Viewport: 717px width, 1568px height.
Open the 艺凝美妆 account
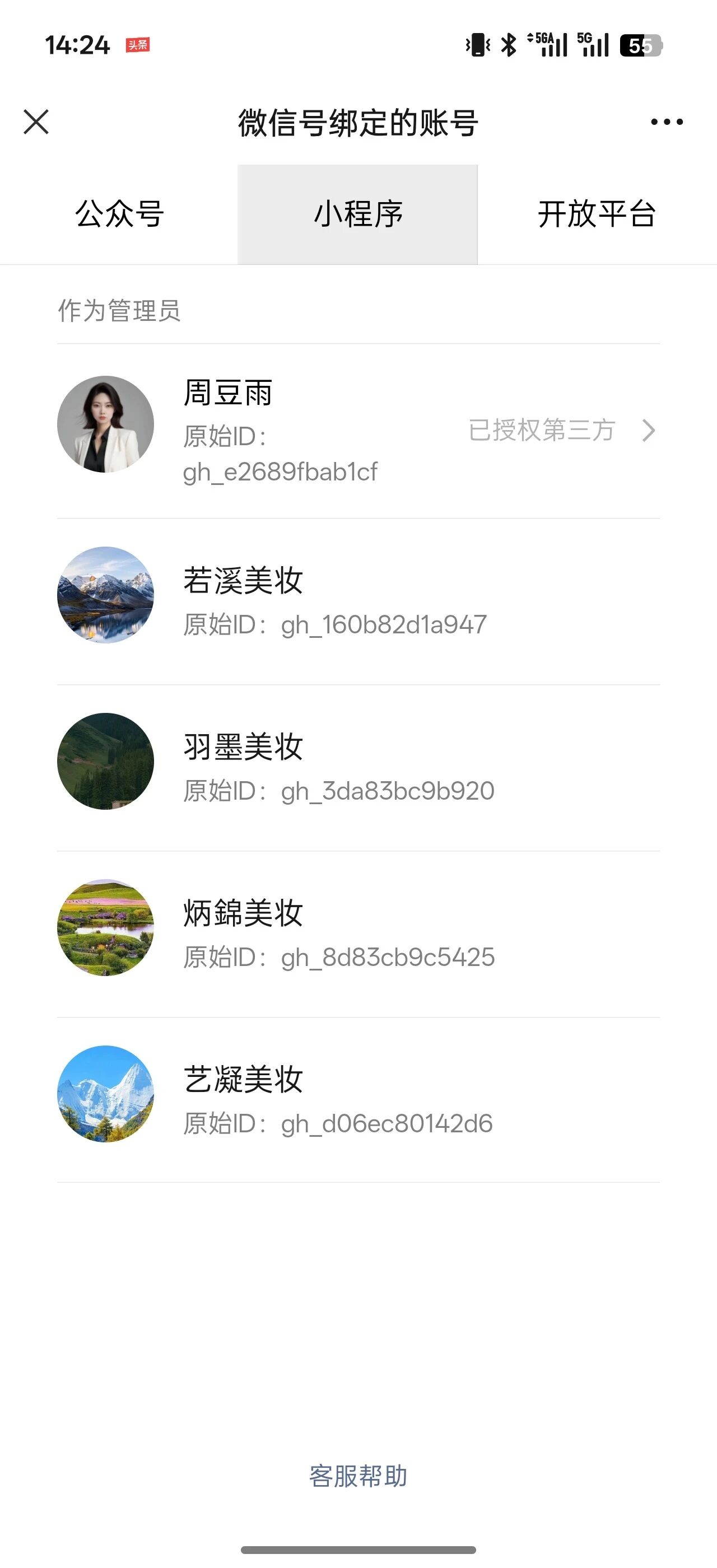coord(358,1099)
